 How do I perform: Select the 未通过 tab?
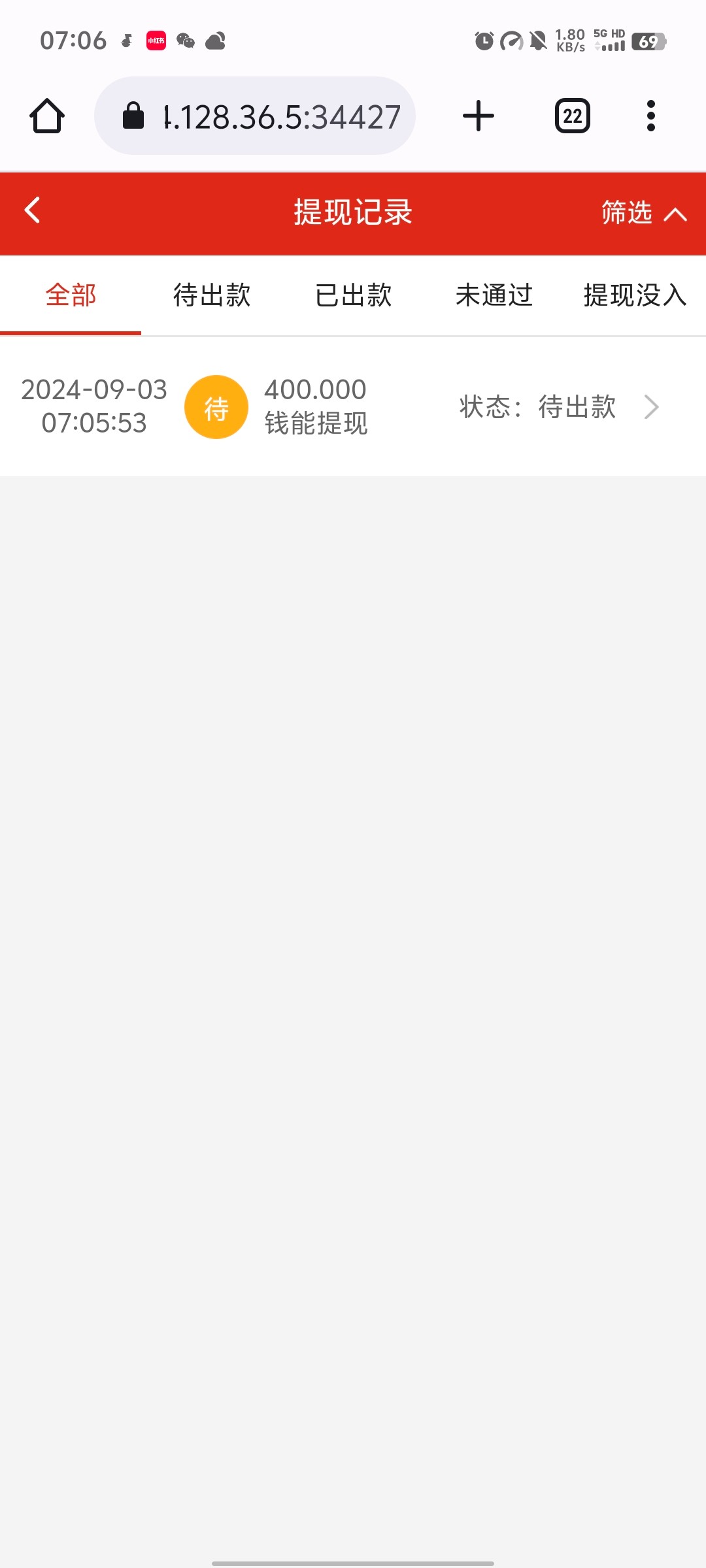(494, 295)
